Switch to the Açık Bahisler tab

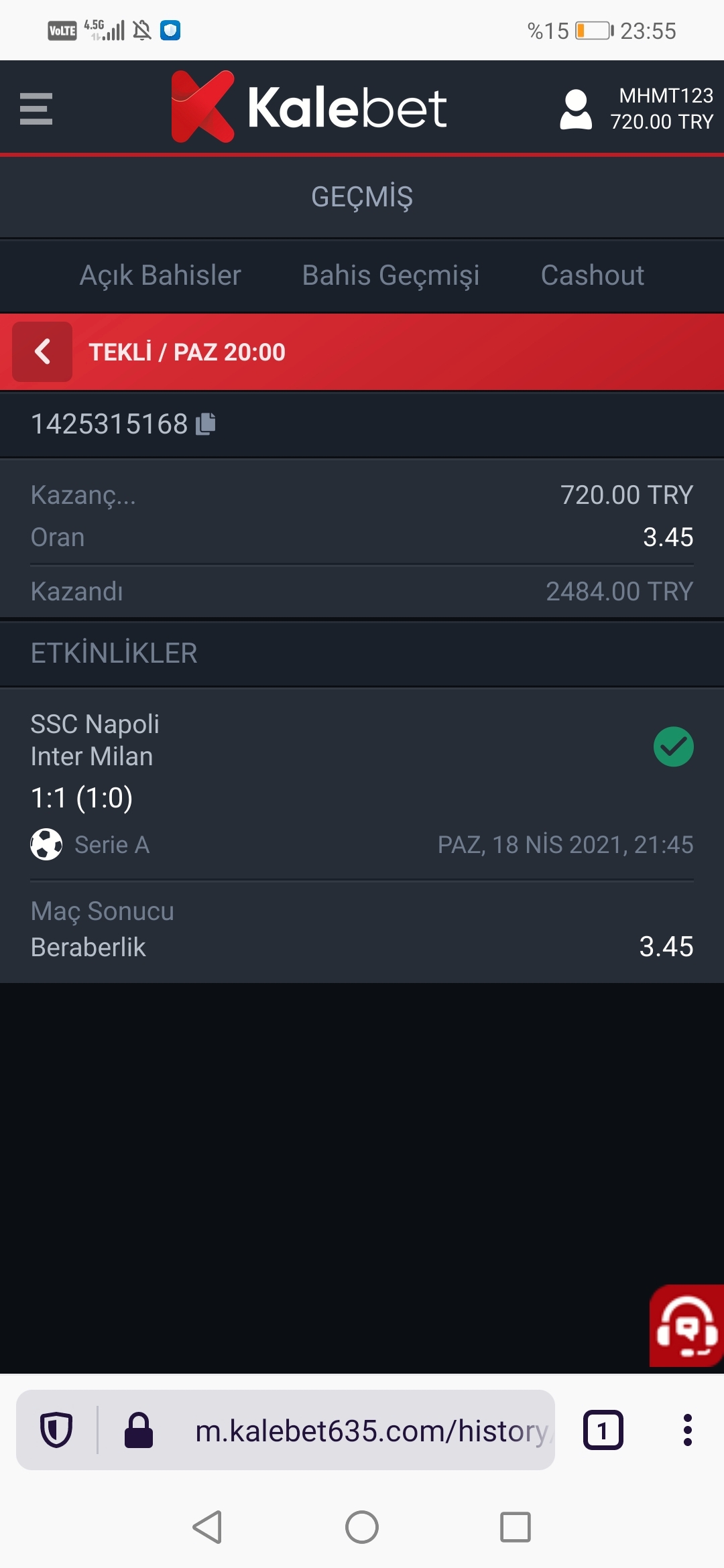[x=160, y=275]
